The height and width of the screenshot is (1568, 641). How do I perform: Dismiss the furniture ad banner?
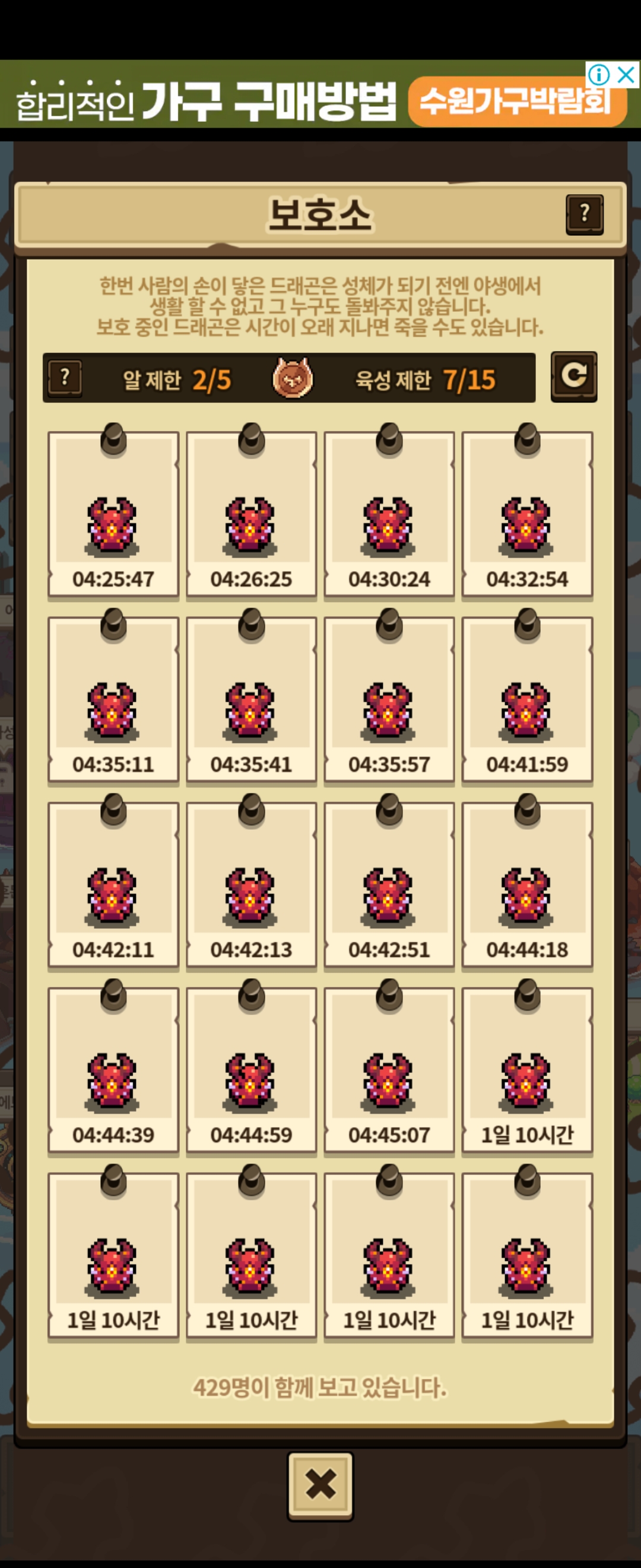[626, 75]
